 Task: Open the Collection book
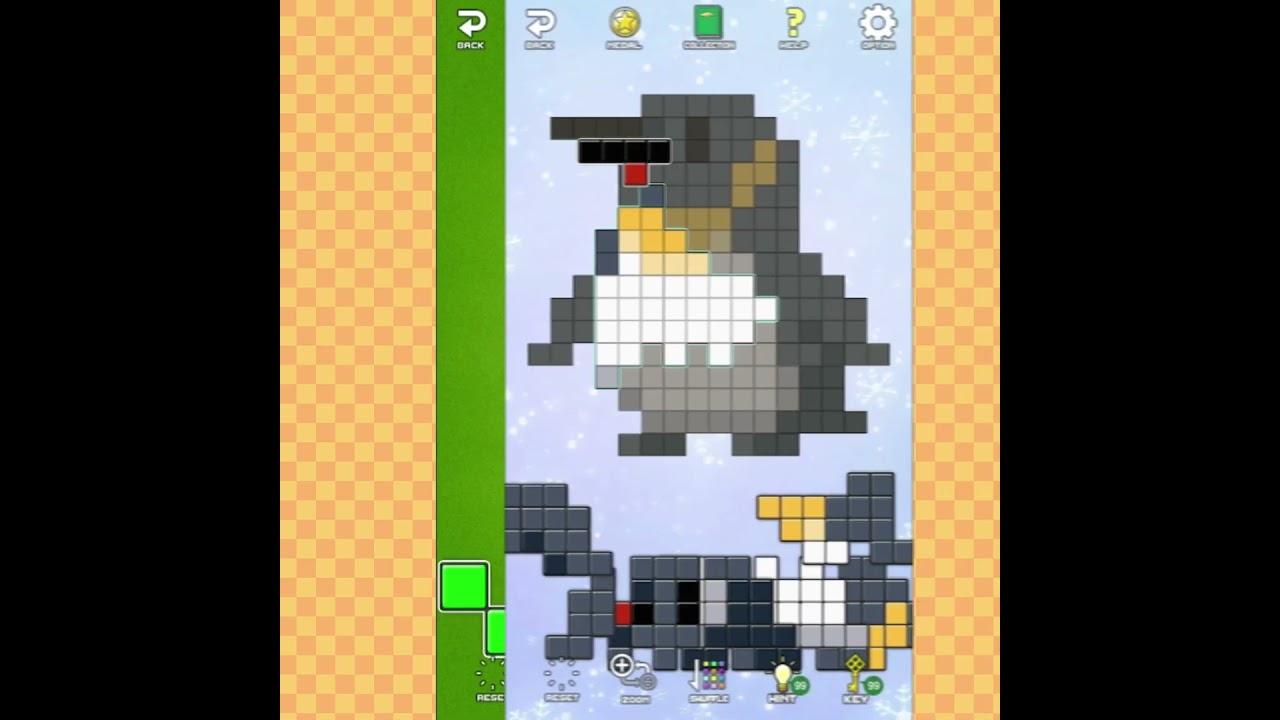click(x=708, y=27)
